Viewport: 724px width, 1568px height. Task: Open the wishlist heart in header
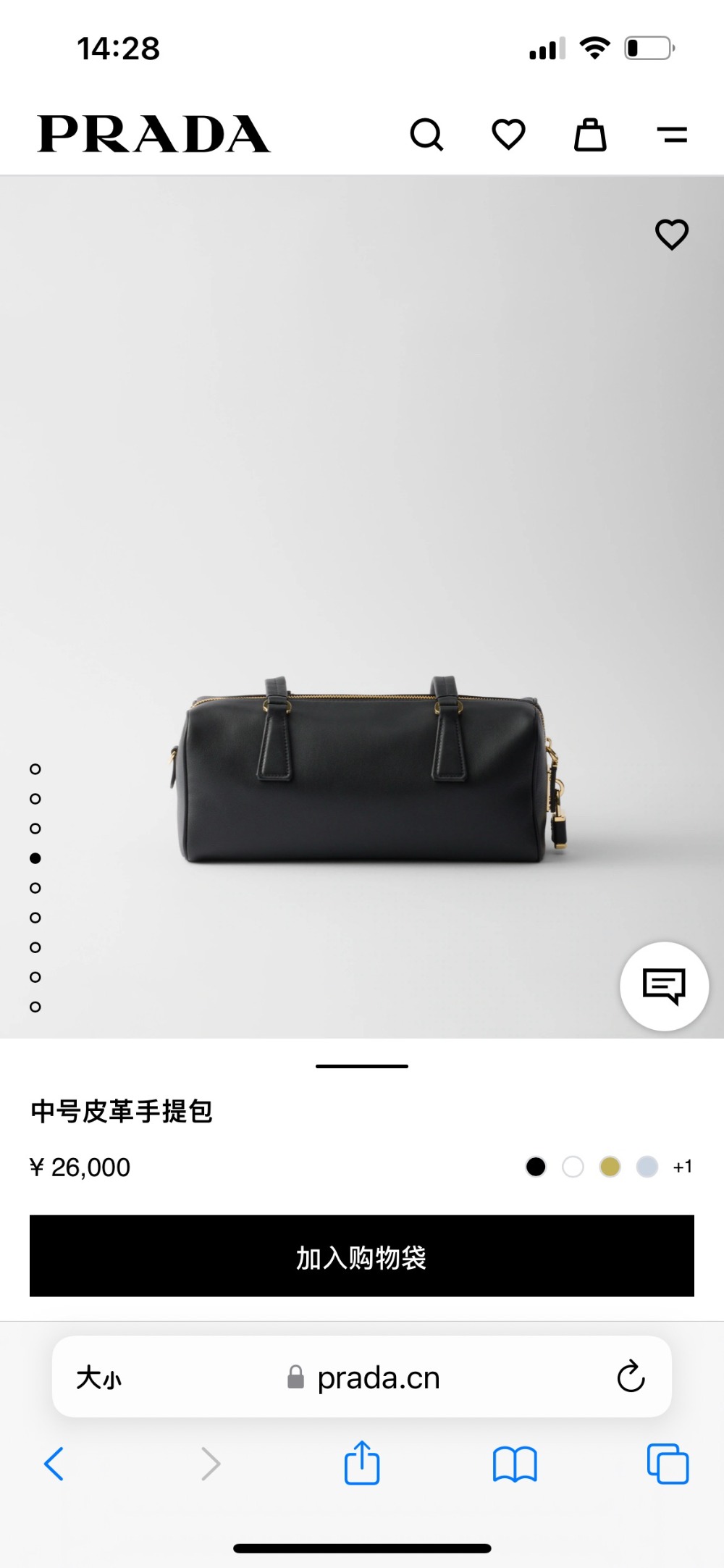coord(508,135)
